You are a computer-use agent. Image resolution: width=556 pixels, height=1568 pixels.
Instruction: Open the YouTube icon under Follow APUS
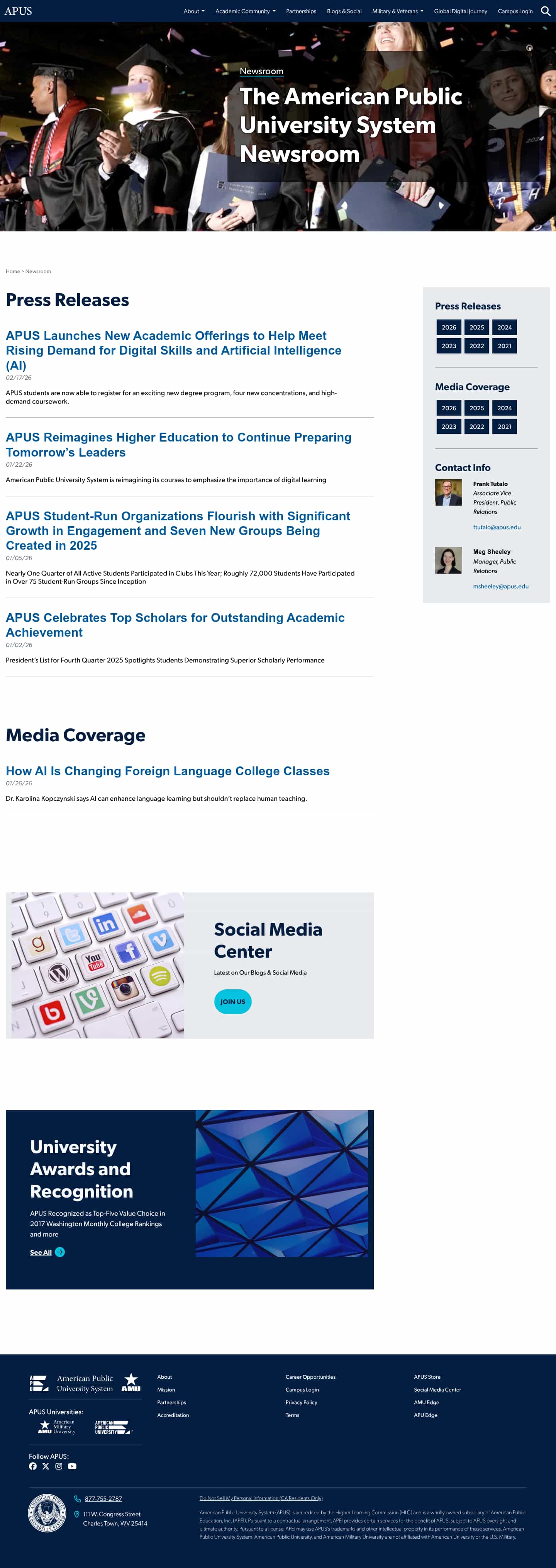[x=72, y=1466]
